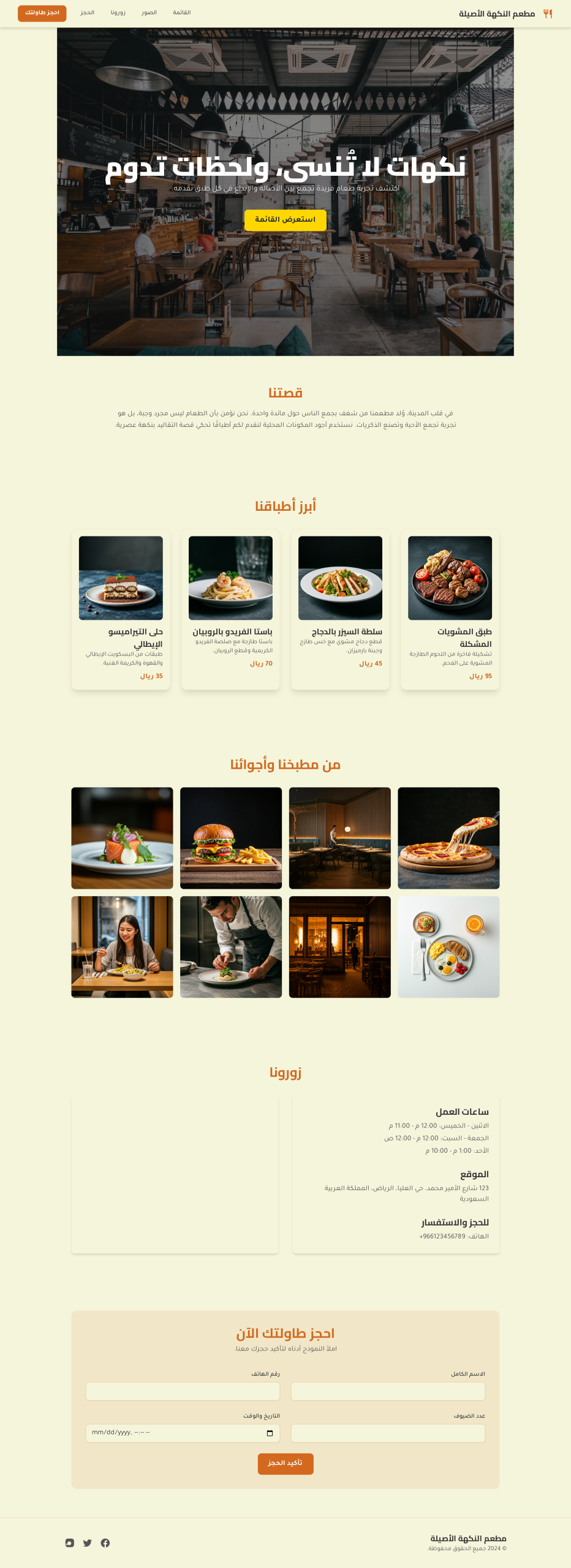Open the القائمة navigation link
The height and width of the screenshot is (1568, 571).
click(181, 13)
